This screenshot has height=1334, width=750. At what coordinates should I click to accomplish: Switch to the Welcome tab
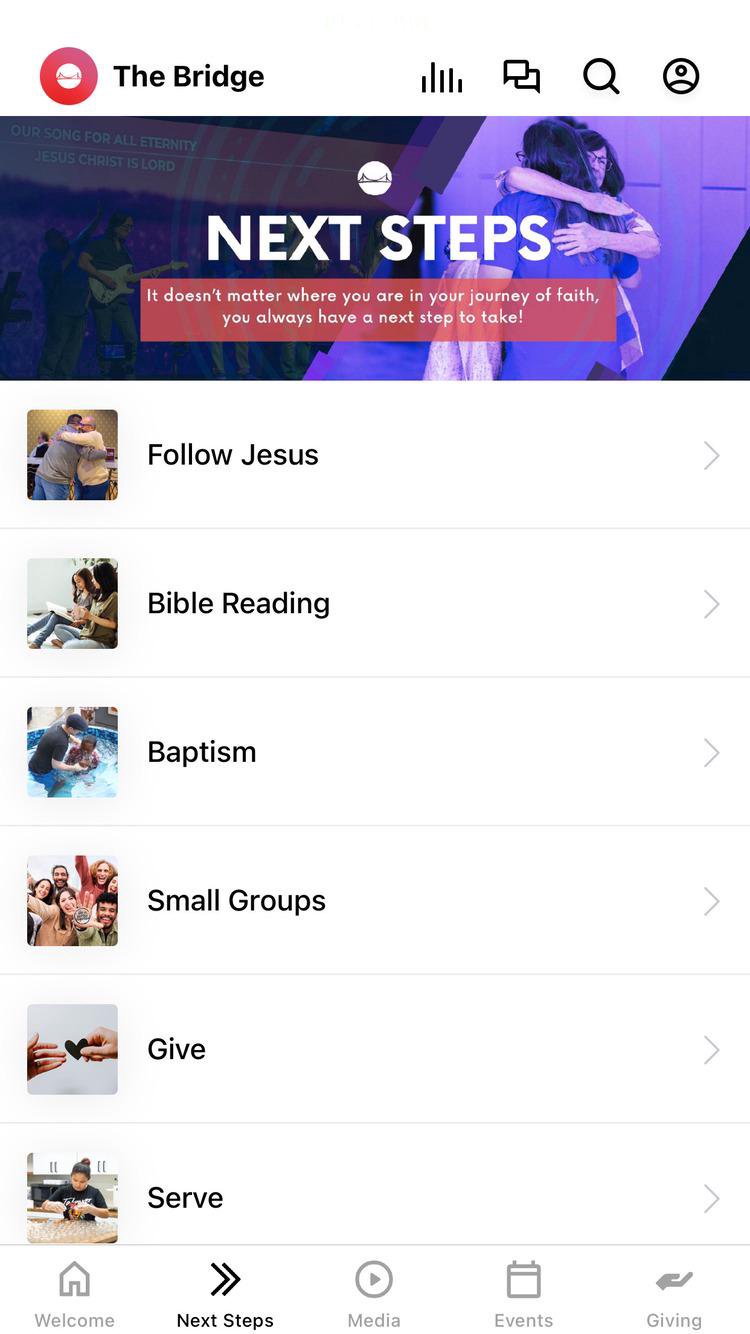75,1294
